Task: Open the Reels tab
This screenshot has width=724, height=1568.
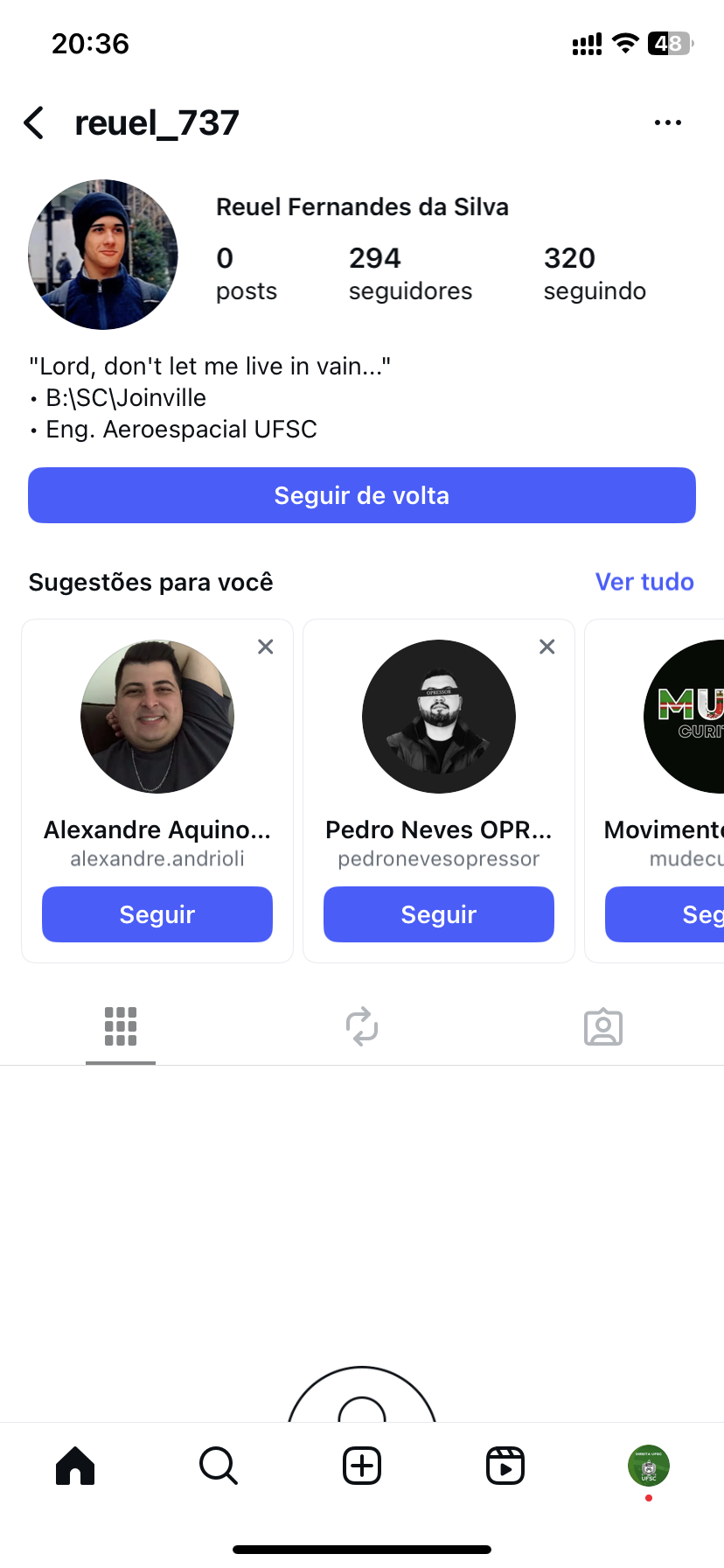Action: [505, 1466]
